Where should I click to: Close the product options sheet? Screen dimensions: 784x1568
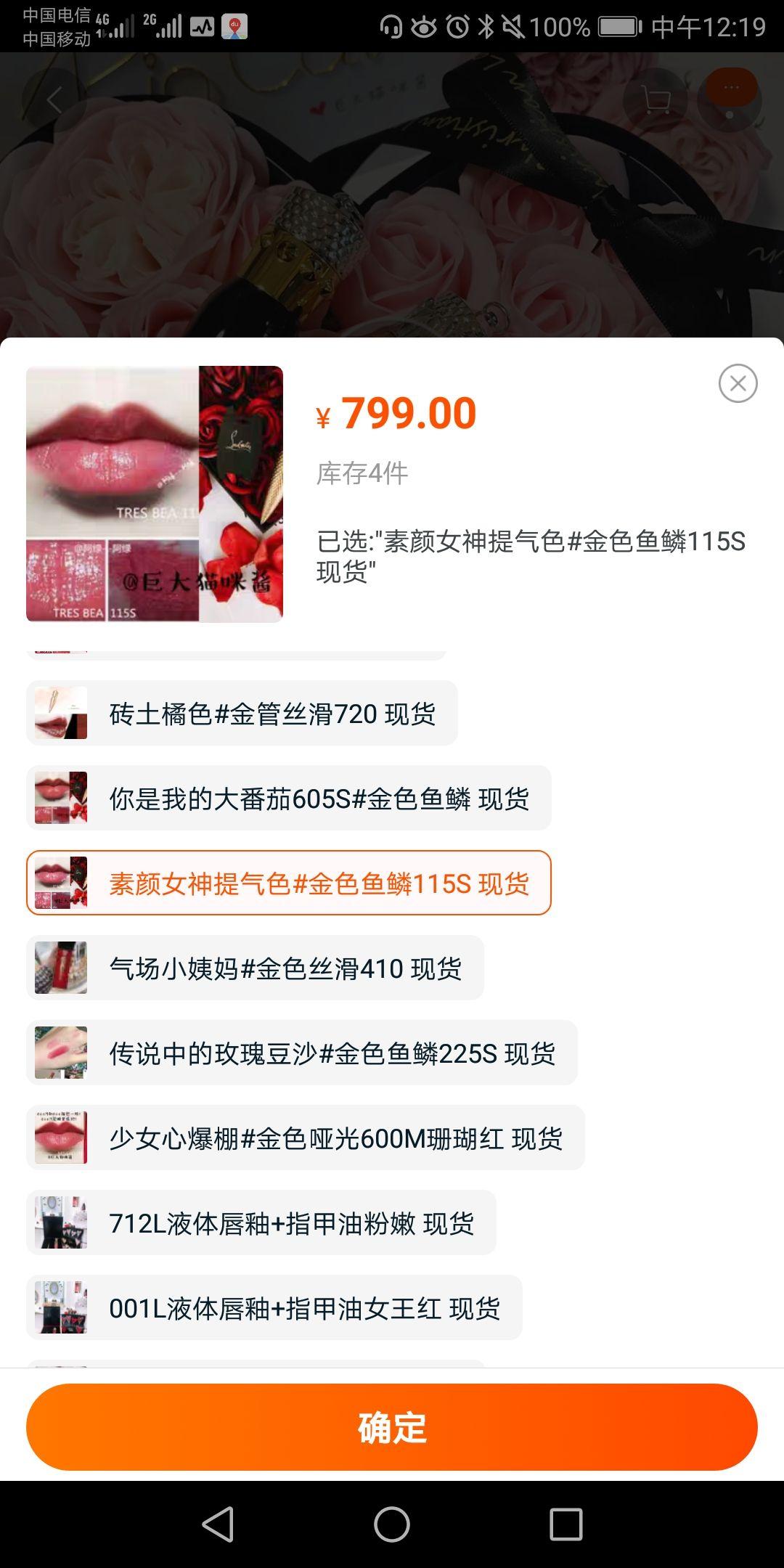point(738,383)
